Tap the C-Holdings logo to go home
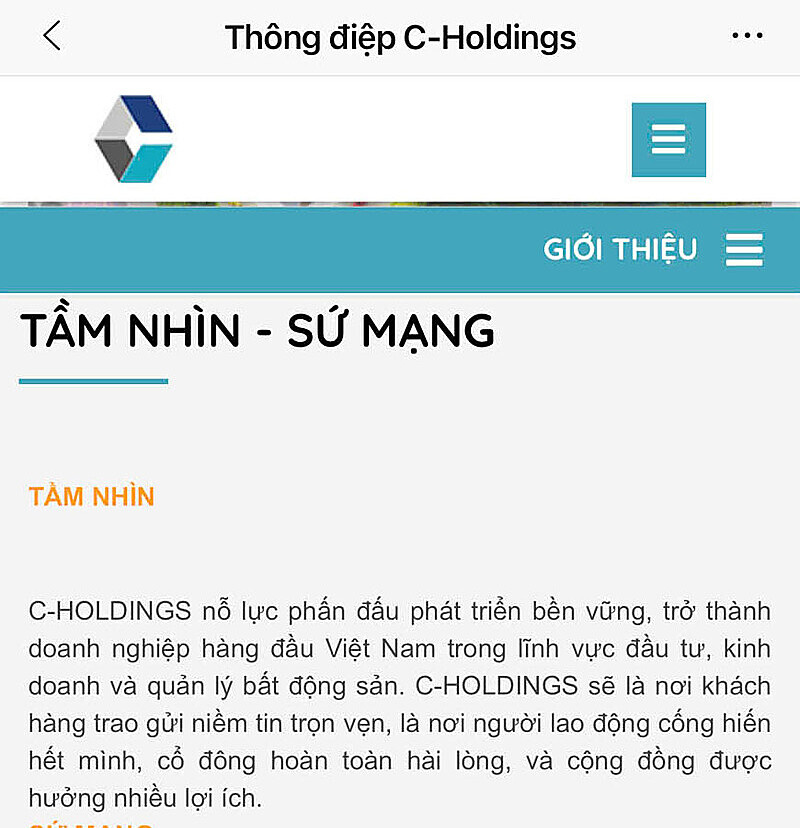Viewport: 800px width, 828px height. point(134,140)
